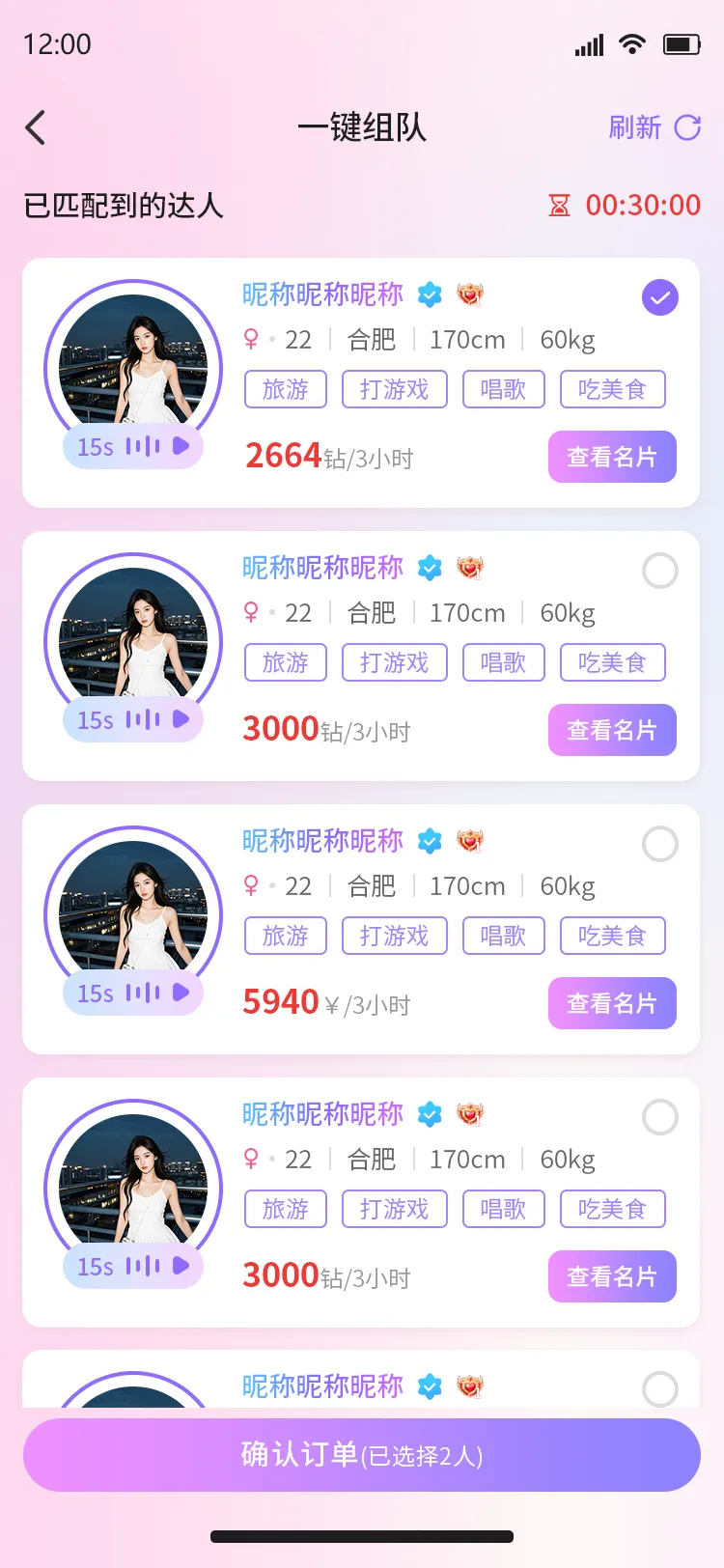Tap 刷新 to refresh matched list
724x1568 pixels.
click(654, 127)
